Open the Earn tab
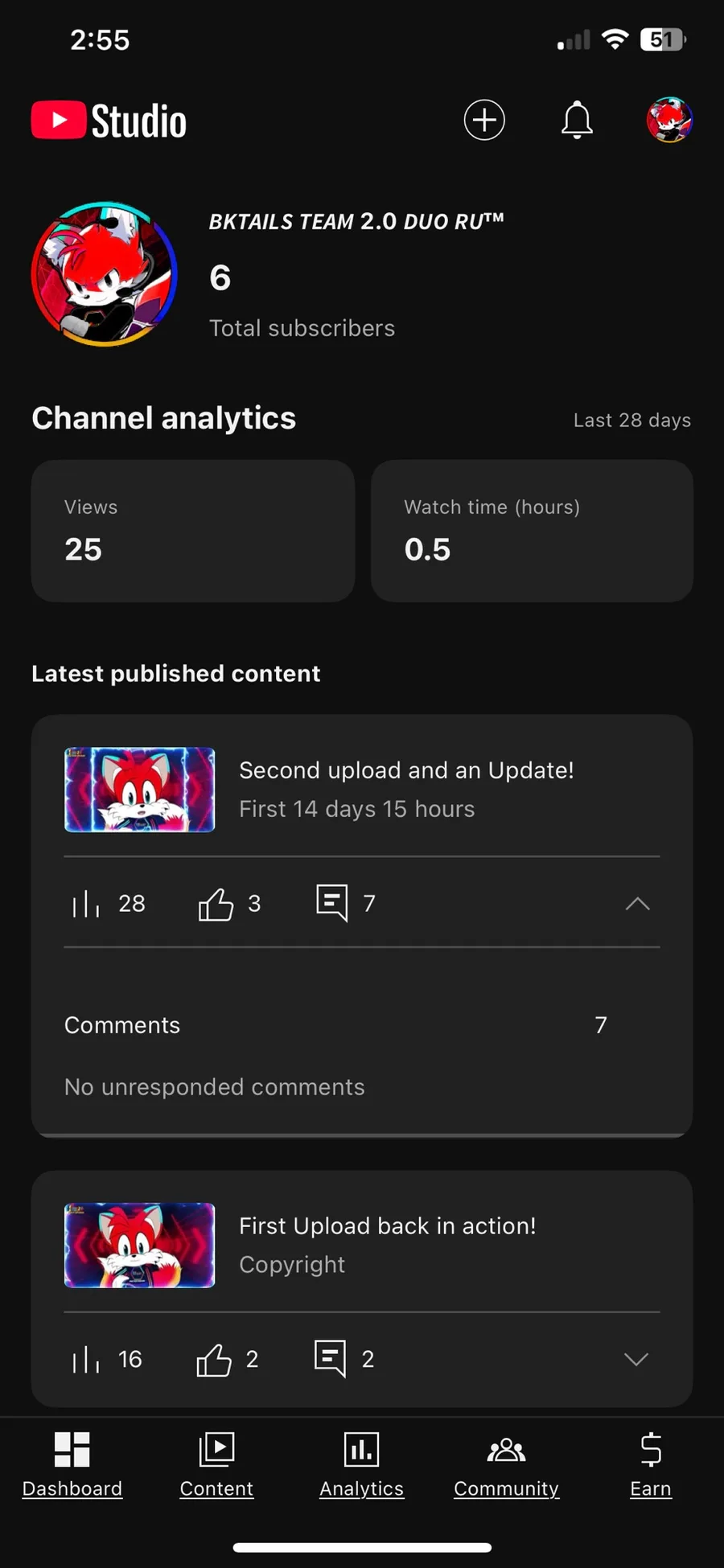The image size is (724, 1568). [x=651, y=1465]
